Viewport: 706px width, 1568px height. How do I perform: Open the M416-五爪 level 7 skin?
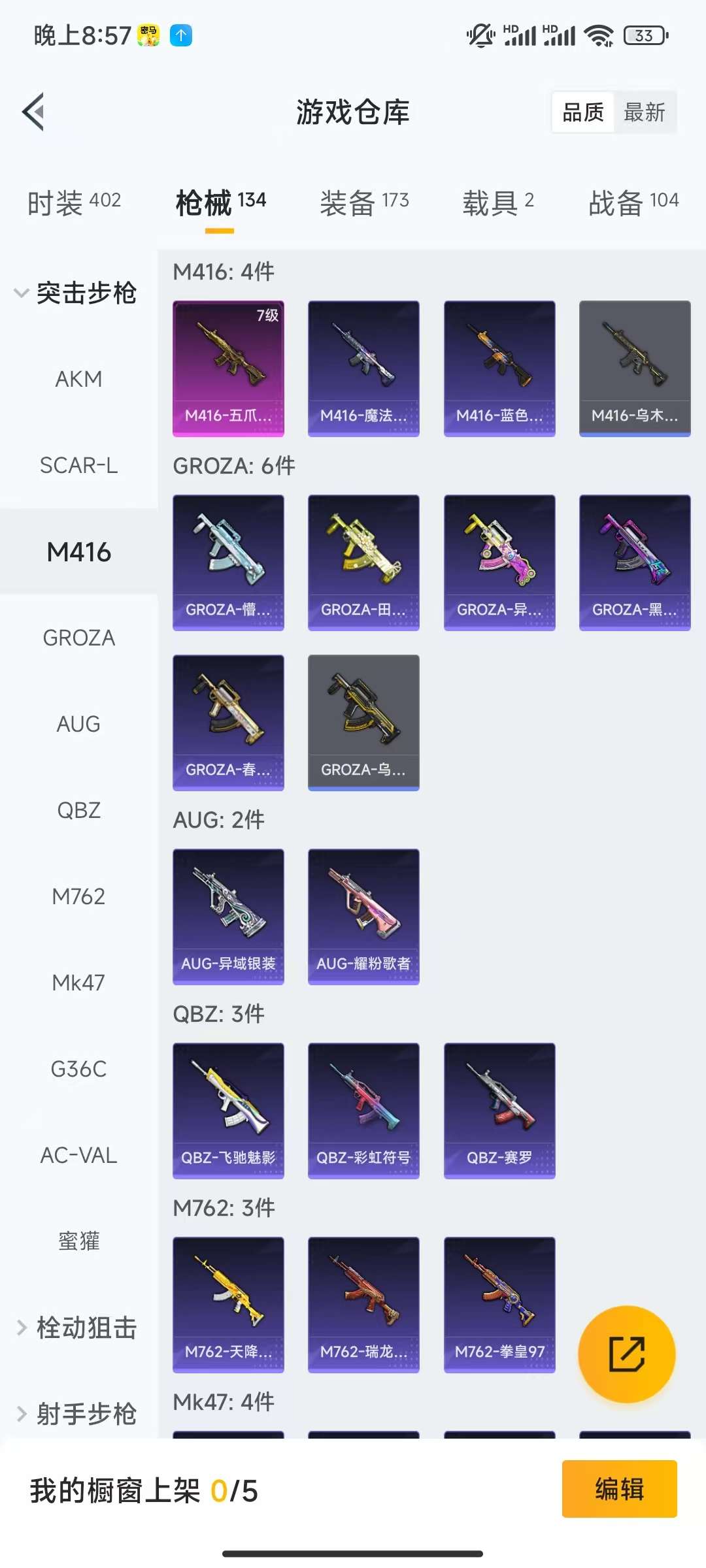(228, 368)
